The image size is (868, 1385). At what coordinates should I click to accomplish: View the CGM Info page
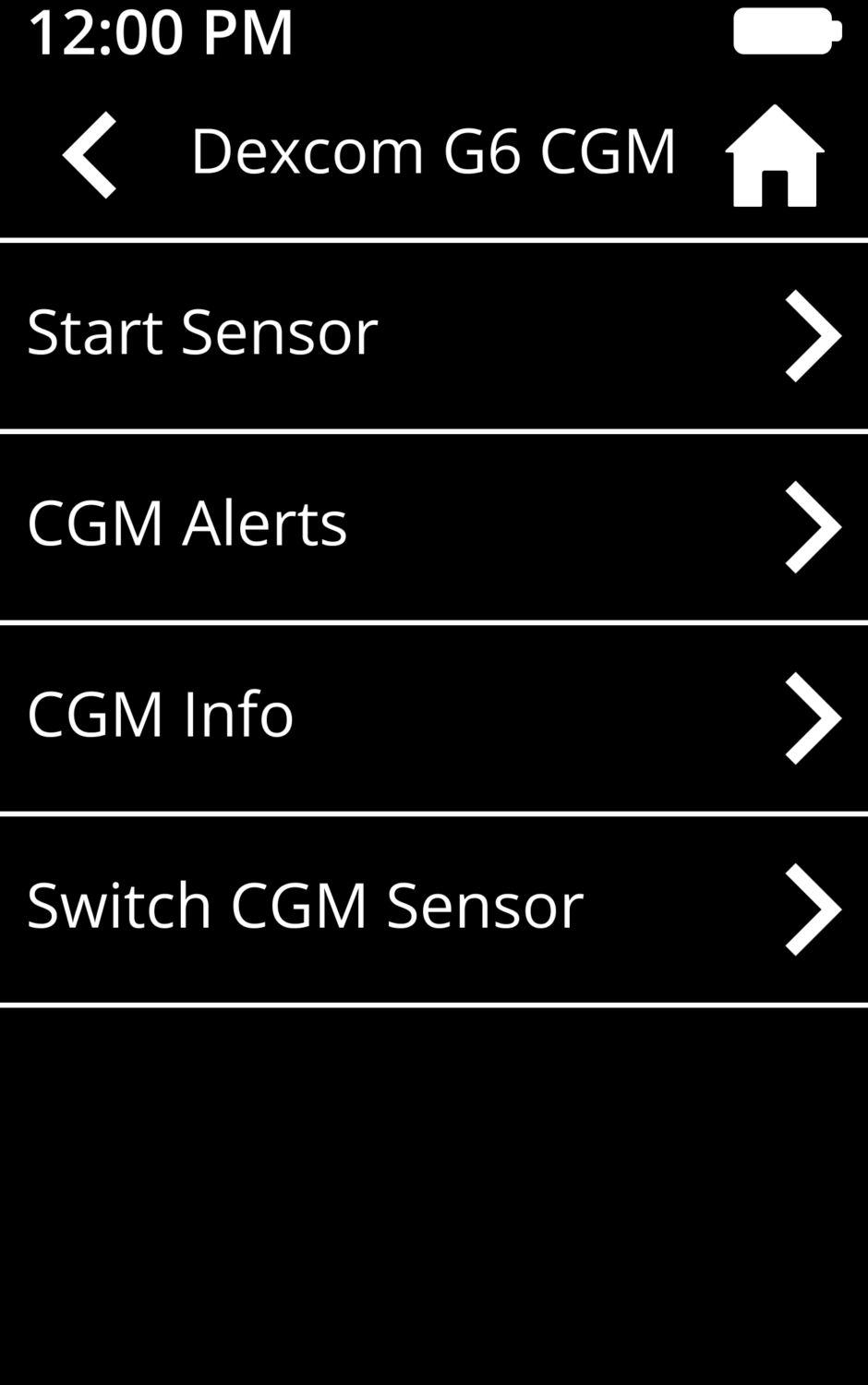coord(434,717)
